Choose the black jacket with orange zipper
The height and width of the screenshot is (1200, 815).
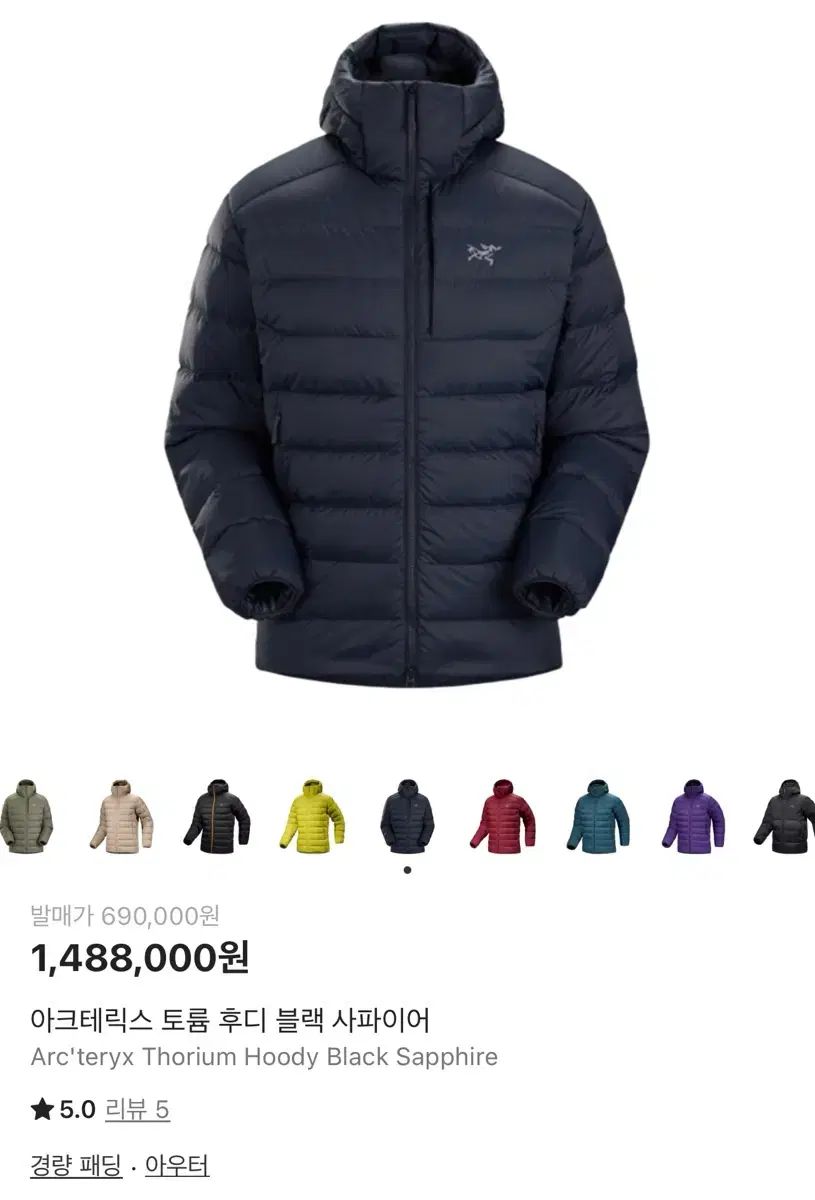pyautogui.click(x=216, y=817)
